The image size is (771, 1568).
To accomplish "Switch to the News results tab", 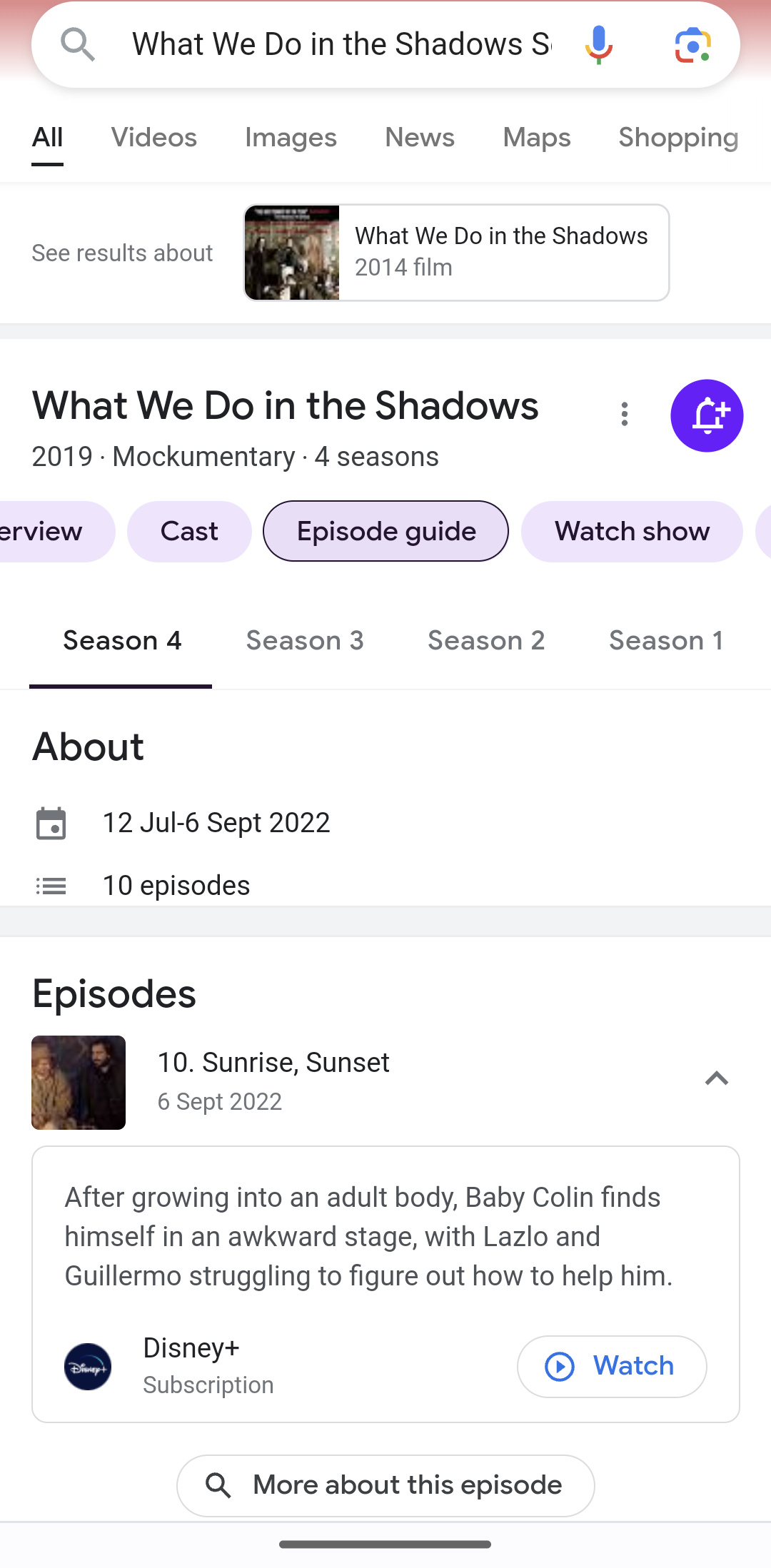I will [420, 137].
